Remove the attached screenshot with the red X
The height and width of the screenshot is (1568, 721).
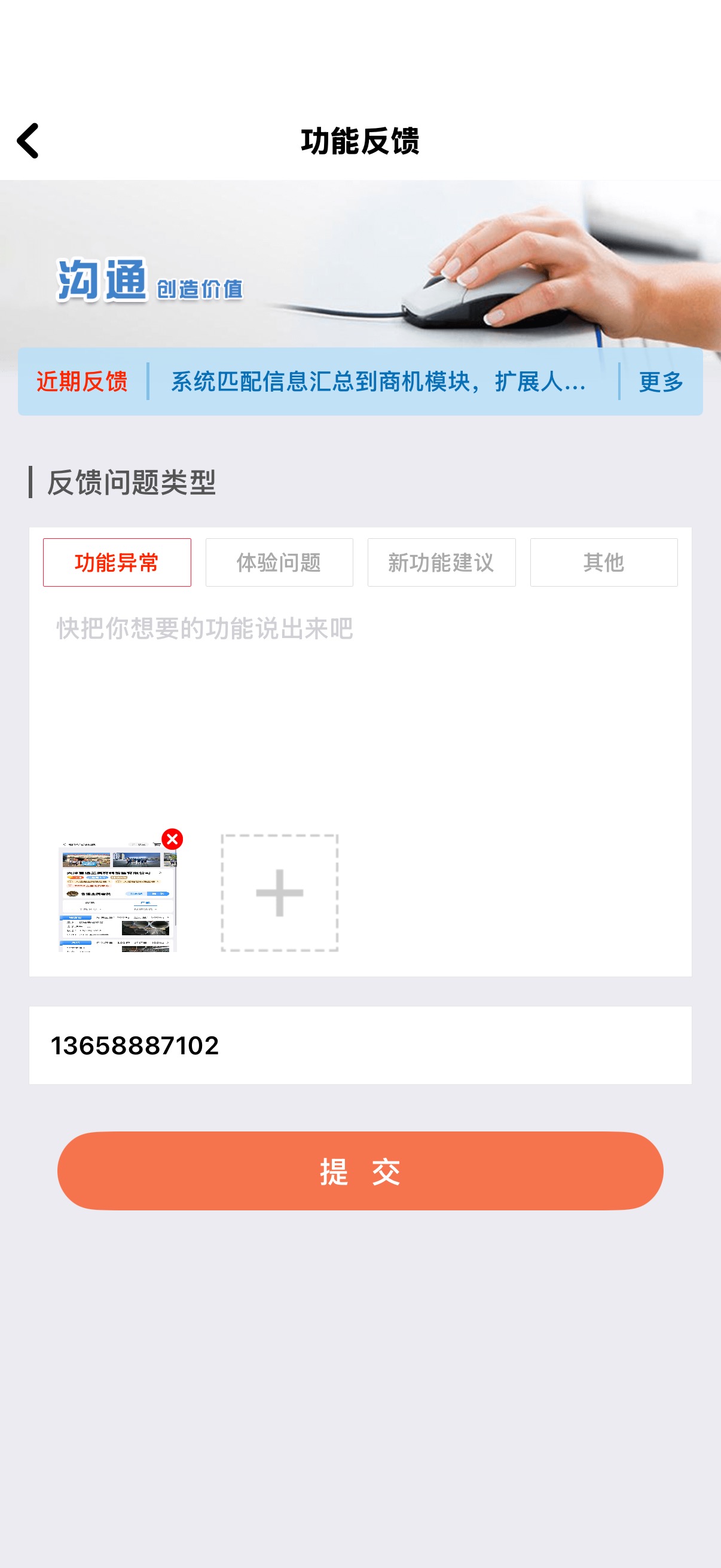coord(172,839)
